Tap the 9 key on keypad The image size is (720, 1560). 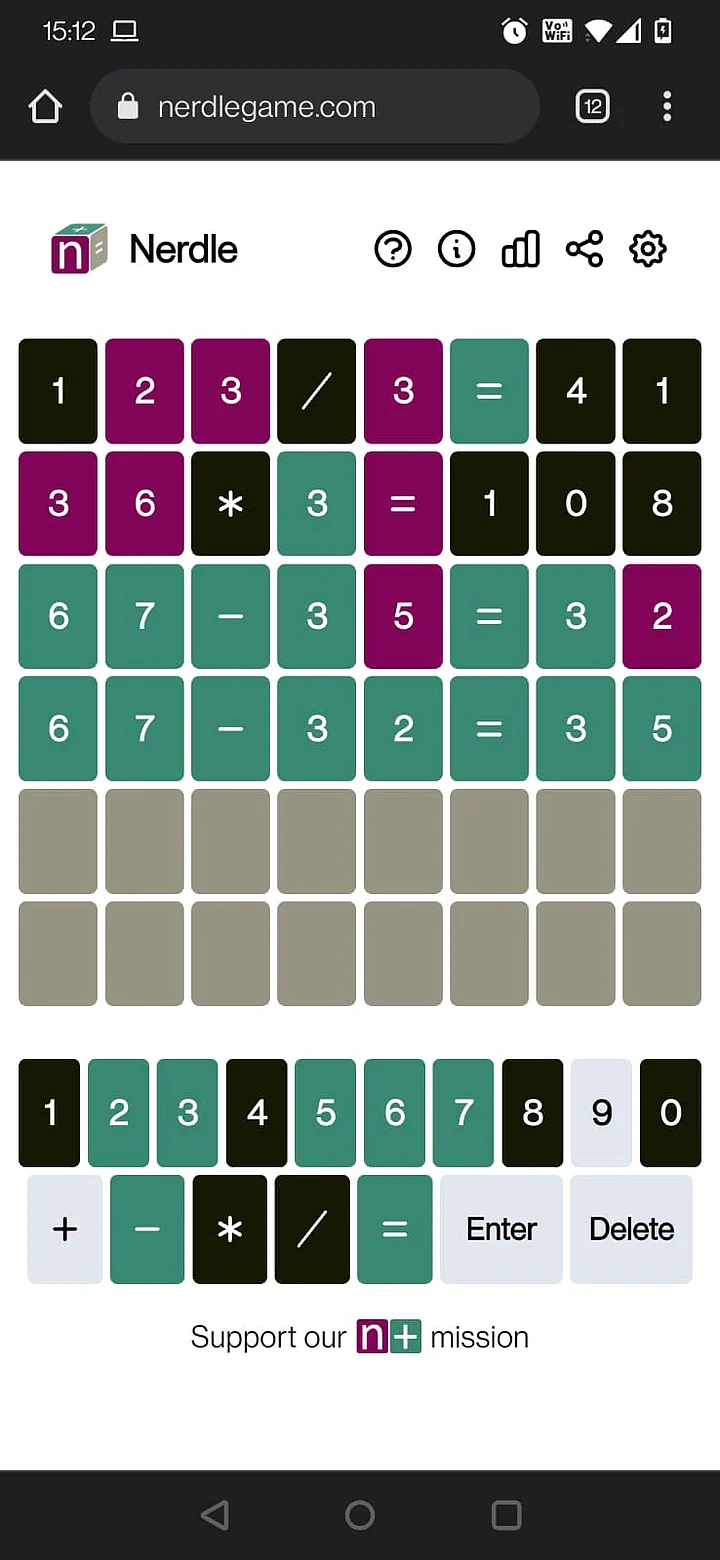click(x=601, y=1112)
